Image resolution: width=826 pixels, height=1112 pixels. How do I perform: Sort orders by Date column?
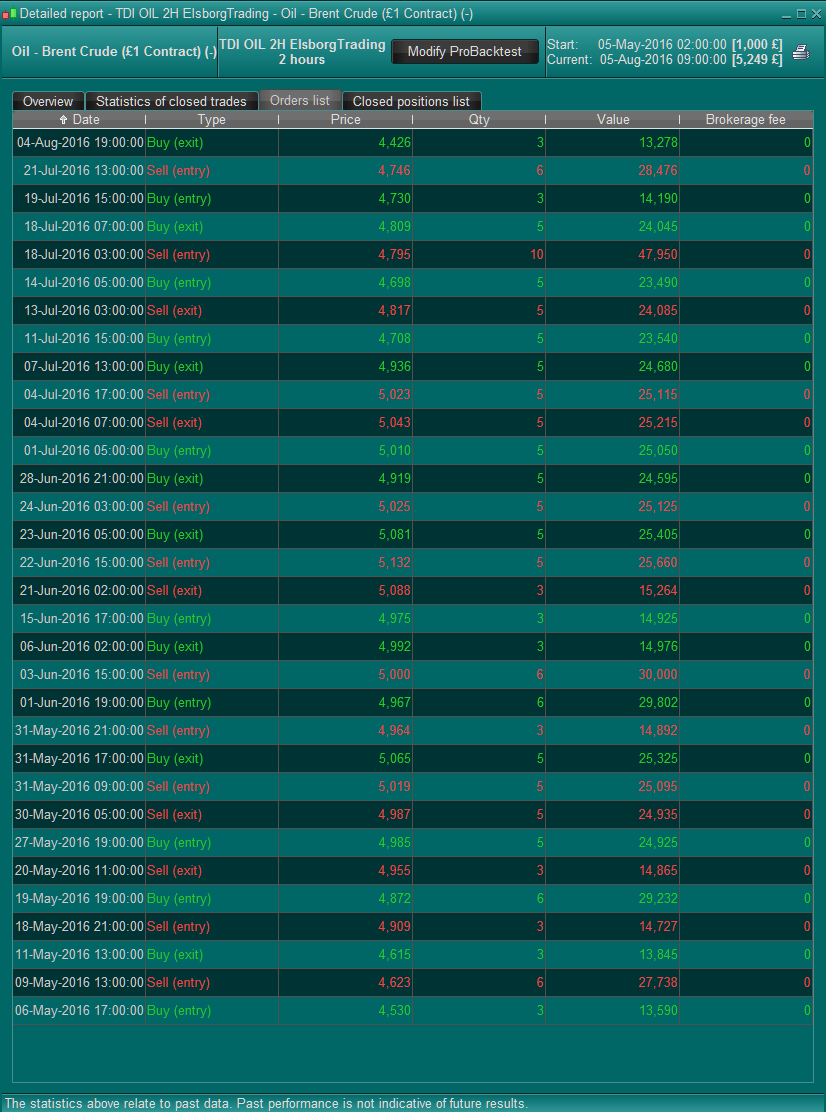click(80, 119)
